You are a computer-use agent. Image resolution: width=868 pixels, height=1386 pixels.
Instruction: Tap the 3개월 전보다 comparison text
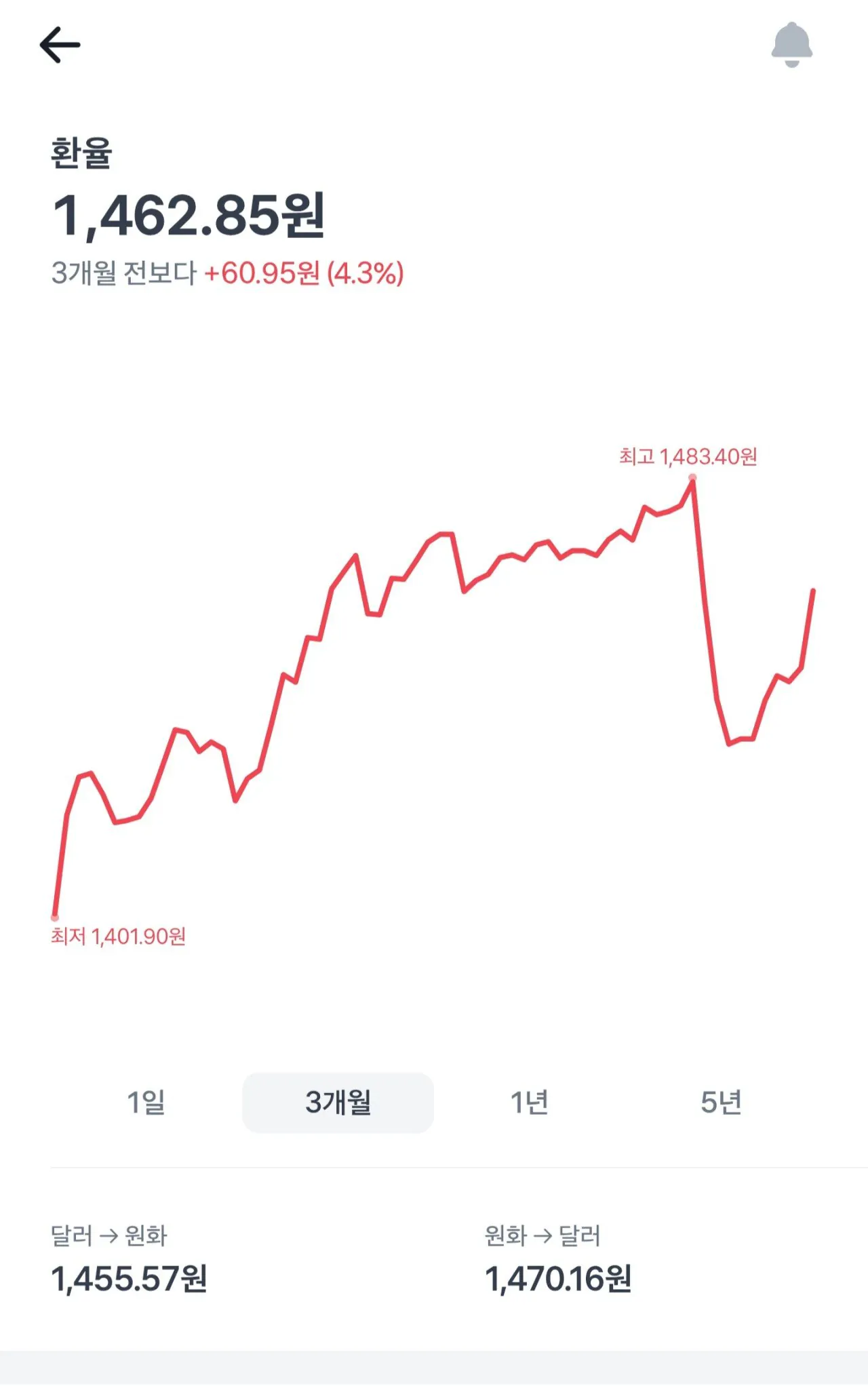pyautogui.click(x=123, y=273)
